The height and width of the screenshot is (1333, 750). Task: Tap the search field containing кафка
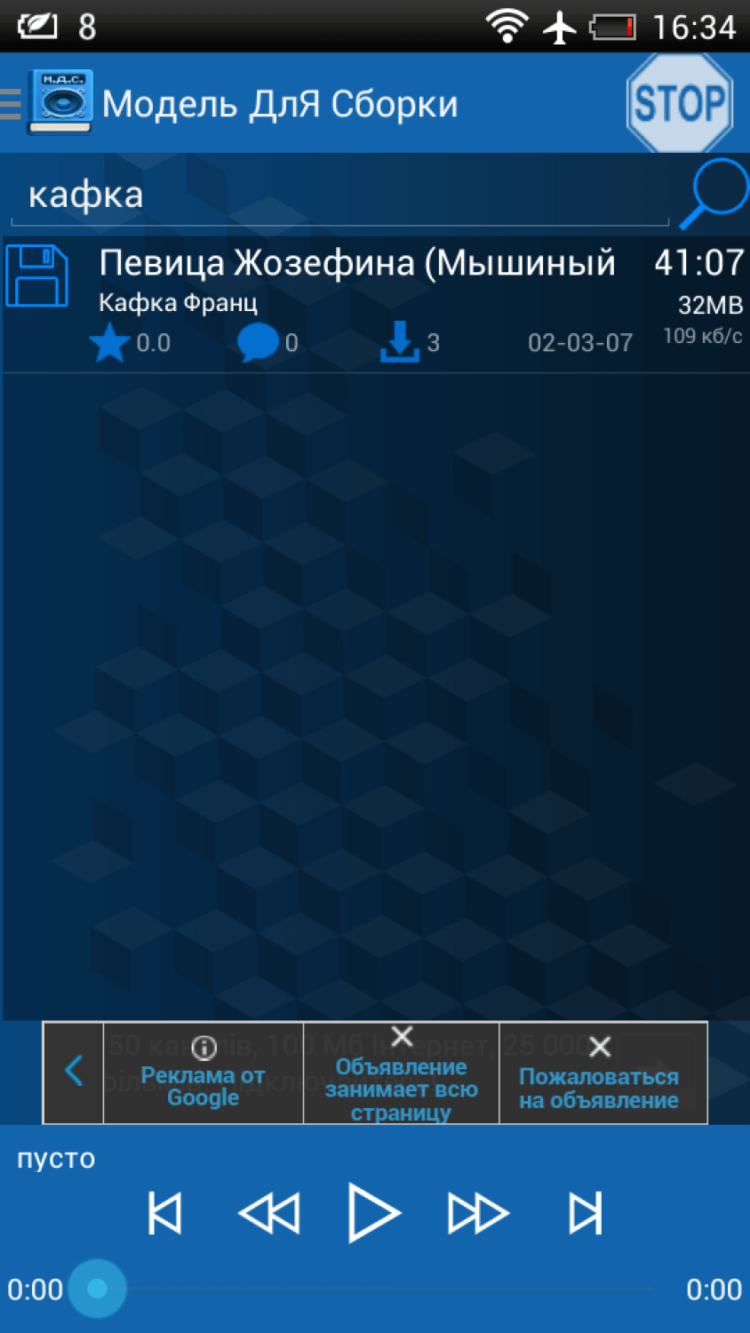[340, 195]
